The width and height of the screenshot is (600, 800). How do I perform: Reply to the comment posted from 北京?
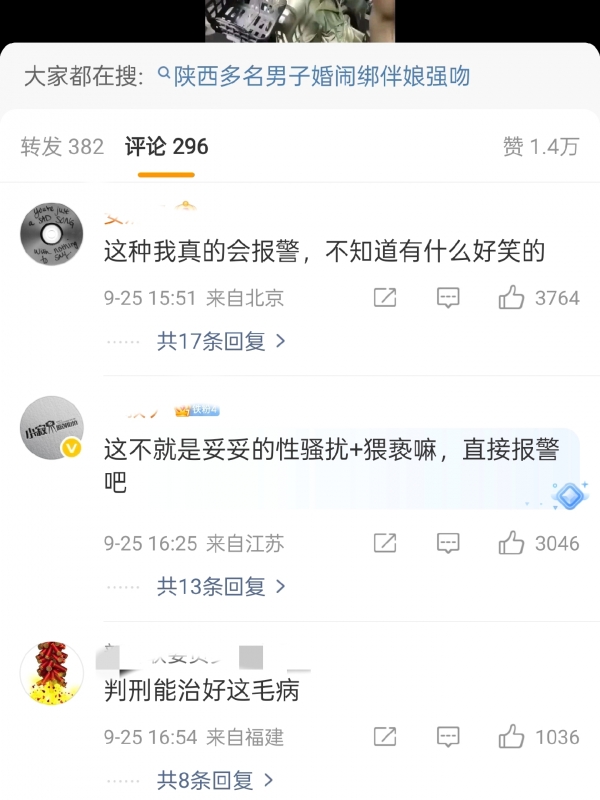448,298
